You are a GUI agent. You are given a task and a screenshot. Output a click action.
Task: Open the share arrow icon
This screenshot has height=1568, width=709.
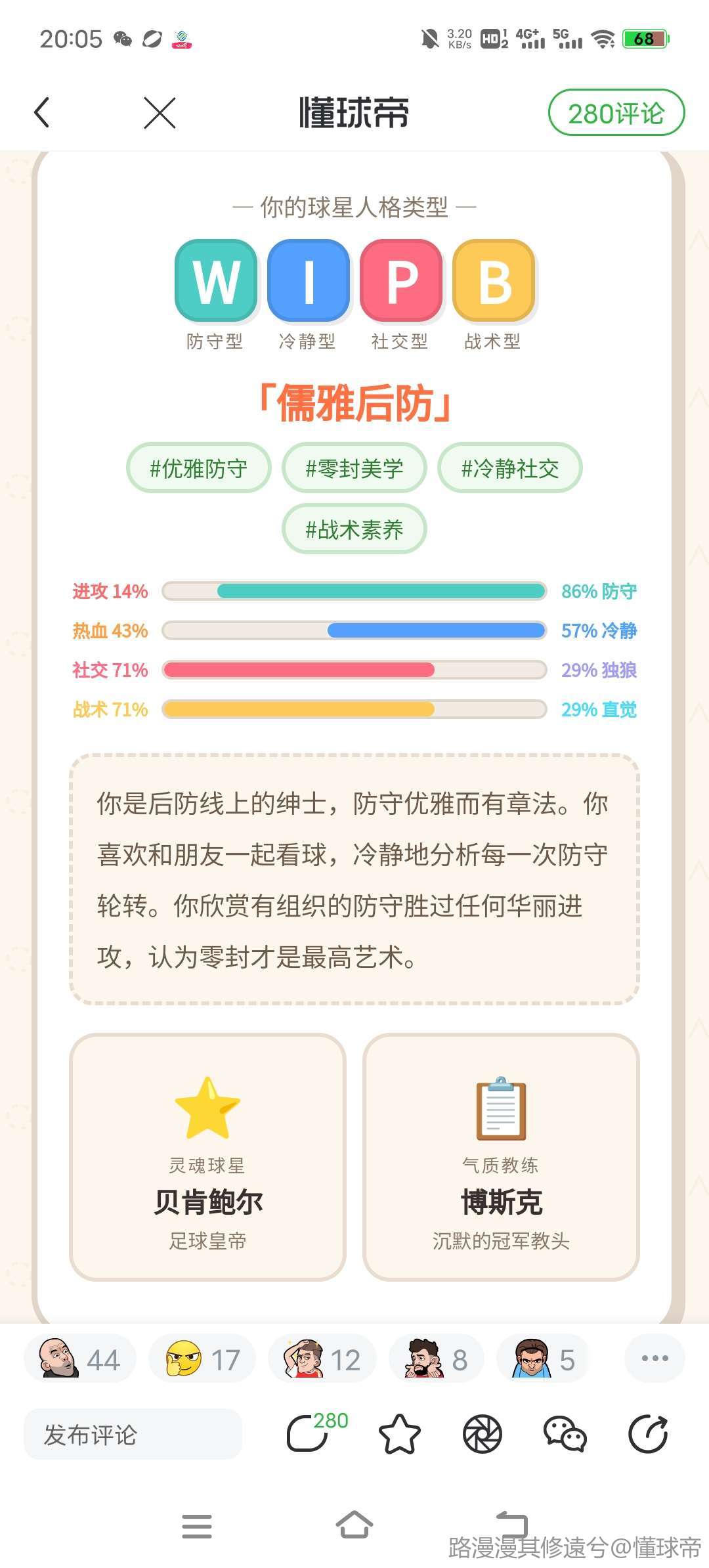pos(648,1434)
